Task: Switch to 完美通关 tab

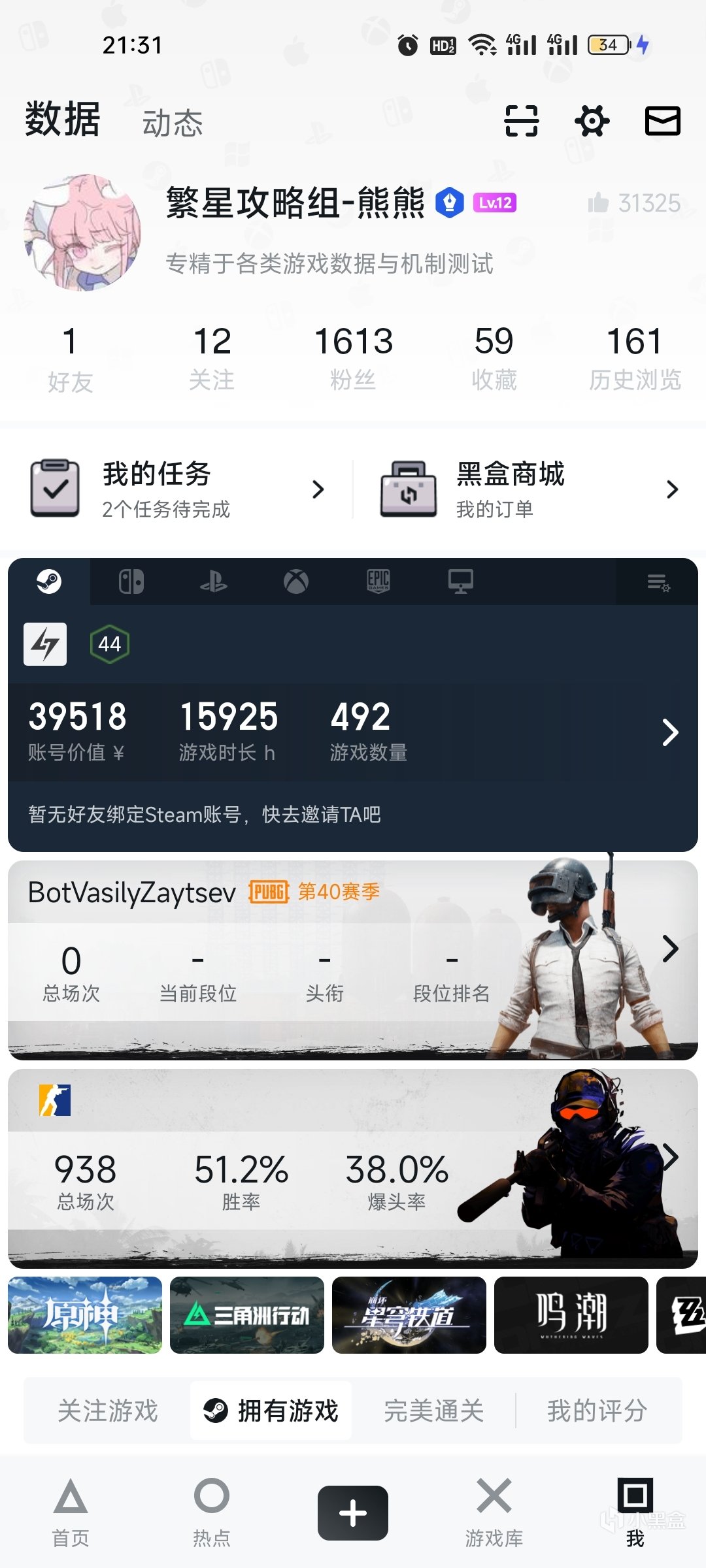Action: click(434, 1411)
